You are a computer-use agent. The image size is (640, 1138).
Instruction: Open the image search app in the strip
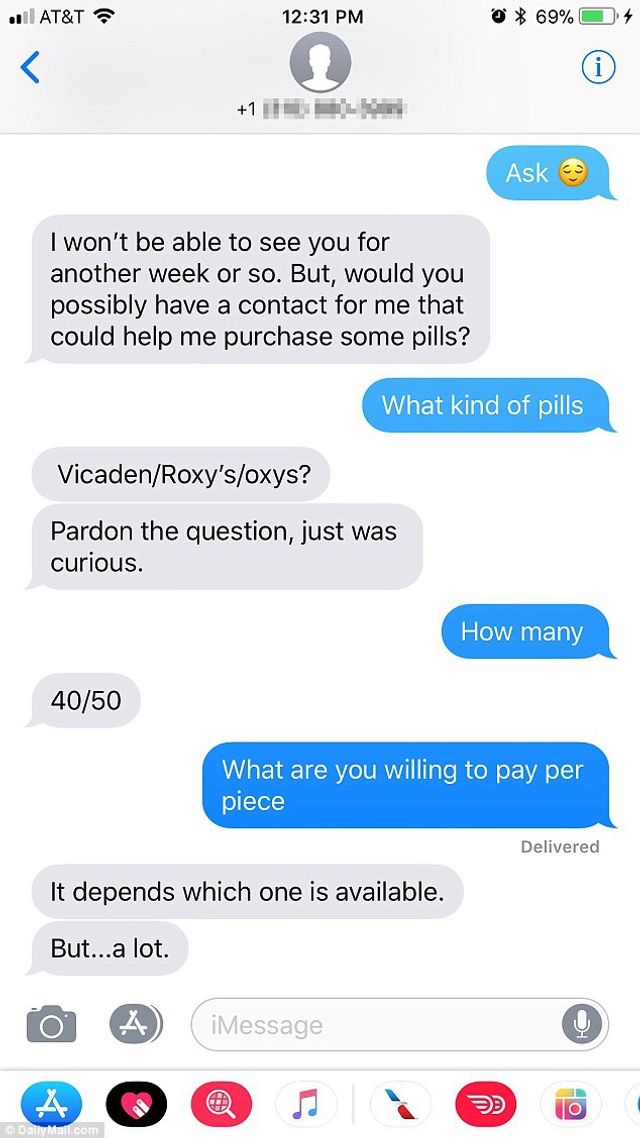pos(222,1104)
